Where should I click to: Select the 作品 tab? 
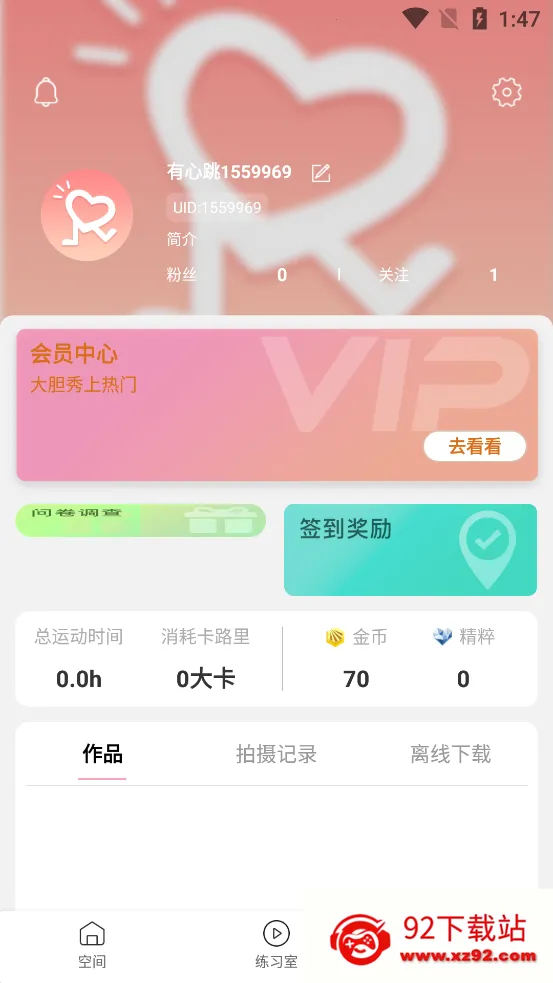point(102,754)
